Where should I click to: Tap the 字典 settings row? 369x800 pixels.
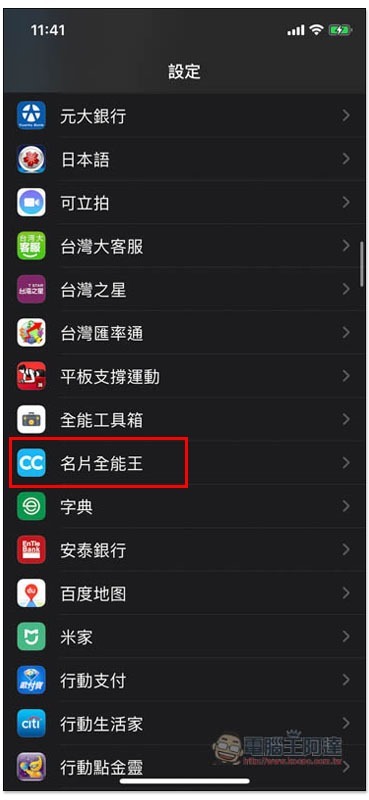click(x=184, y=507)
